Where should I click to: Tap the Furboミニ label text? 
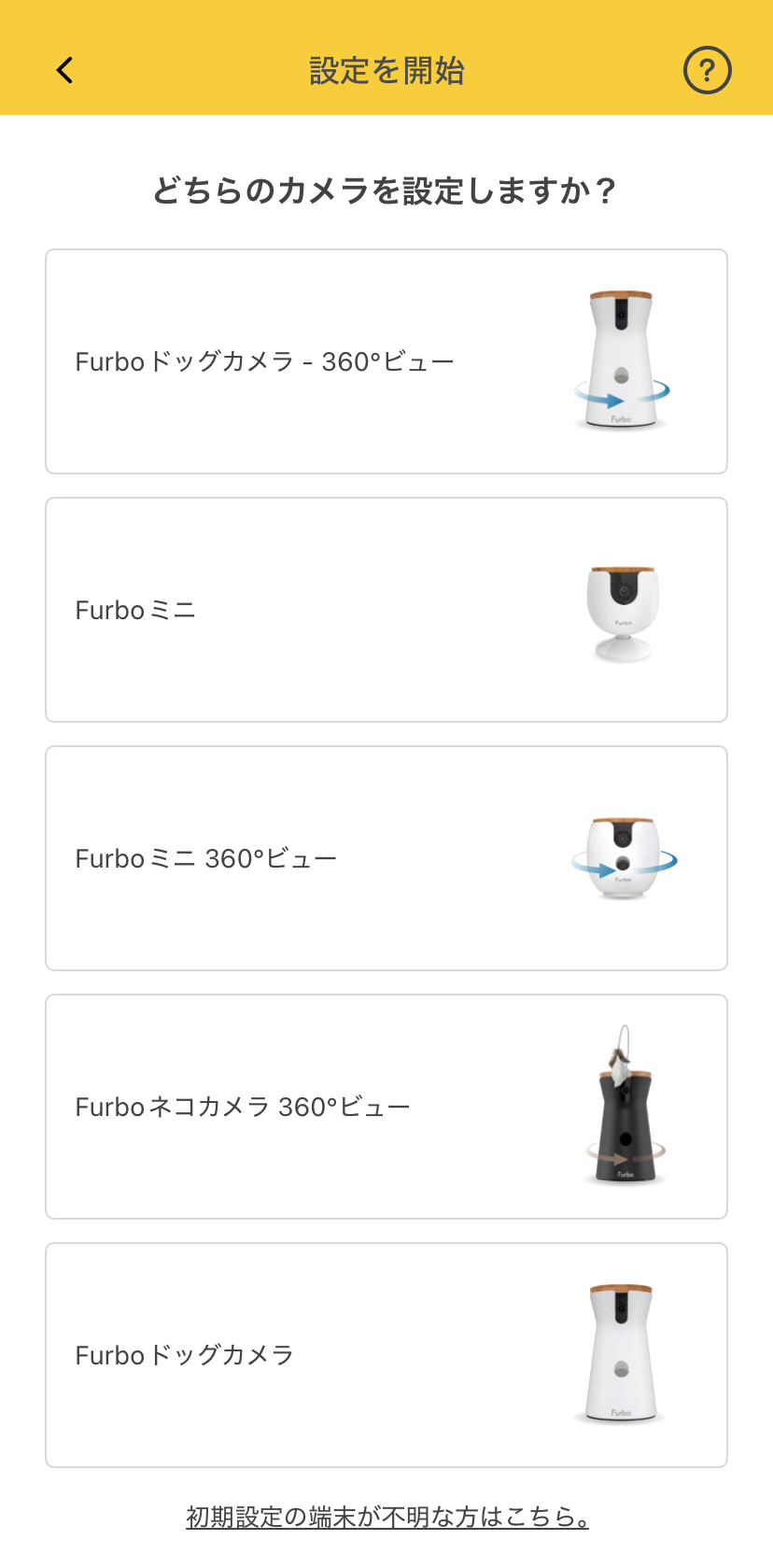pos(135,609)
